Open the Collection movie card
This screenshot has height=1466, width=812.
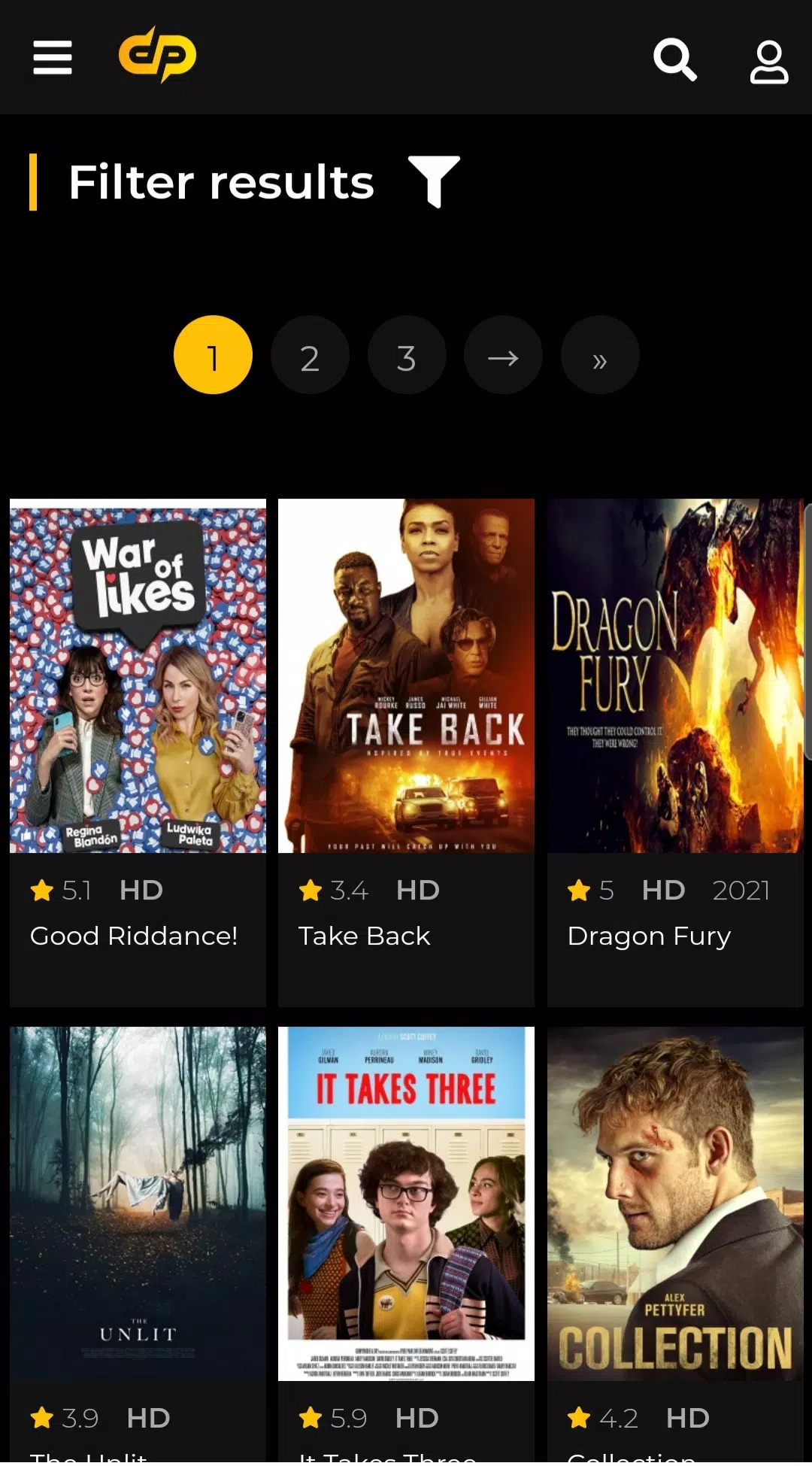click(x=675, y=1246)
